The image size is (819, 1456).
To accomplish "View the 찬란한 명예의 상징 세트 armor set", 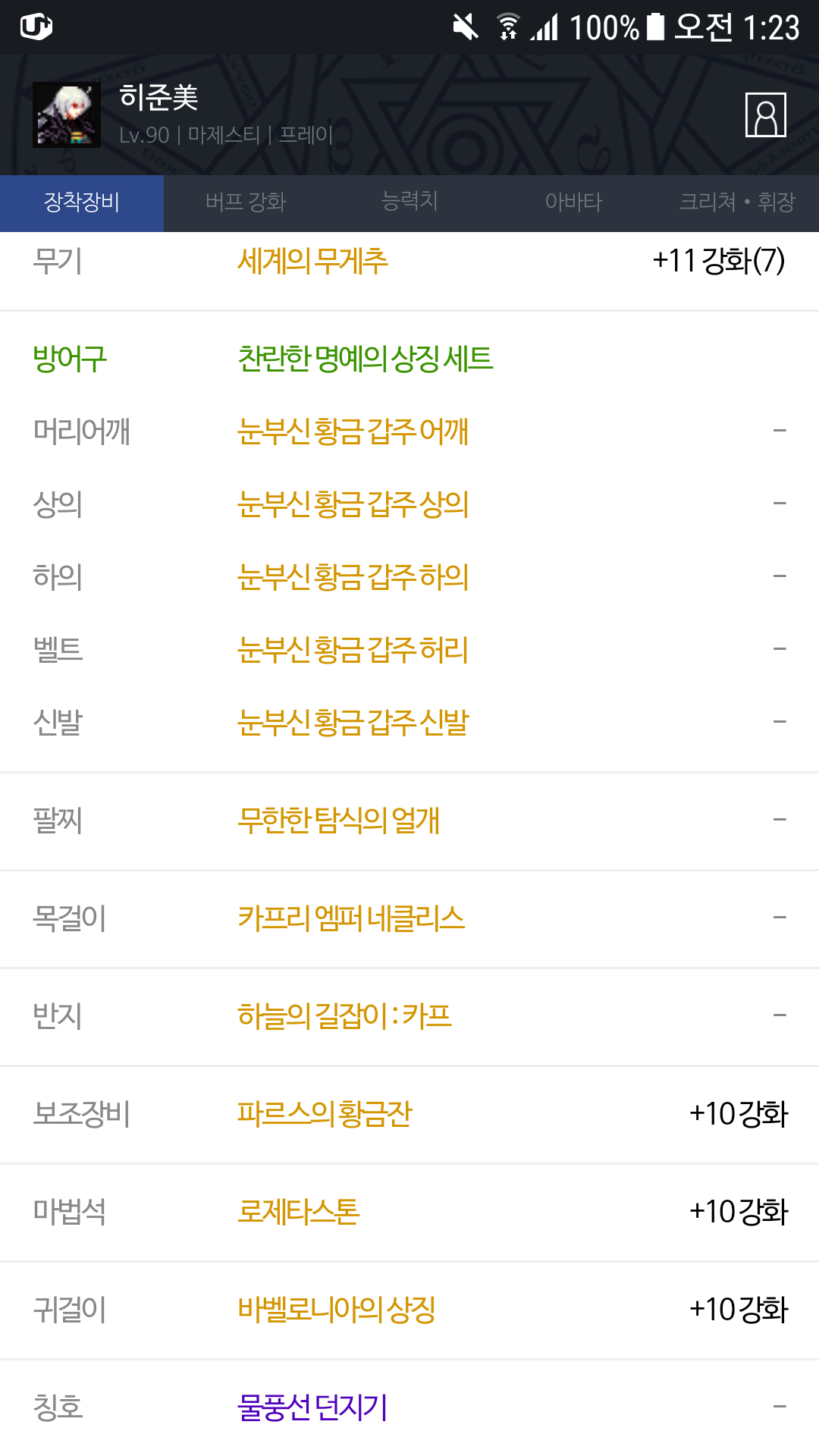I will (x=366, y=359).
